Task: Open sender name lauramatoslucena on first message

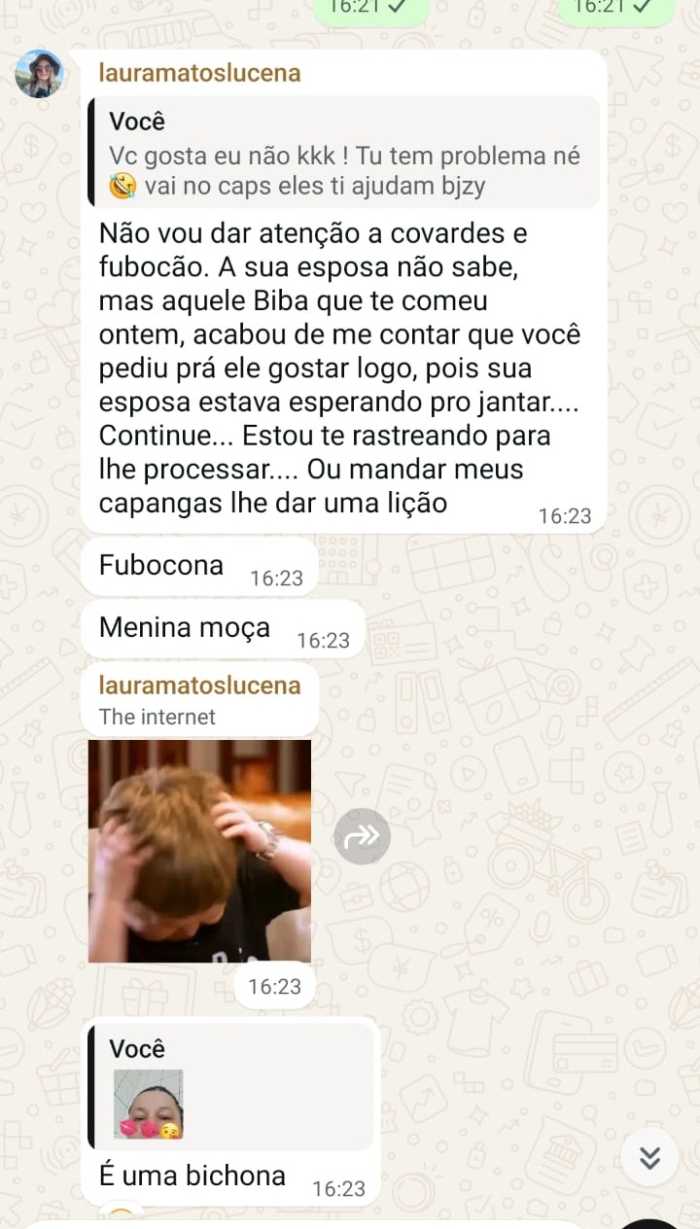Action: tap(200, 73)
